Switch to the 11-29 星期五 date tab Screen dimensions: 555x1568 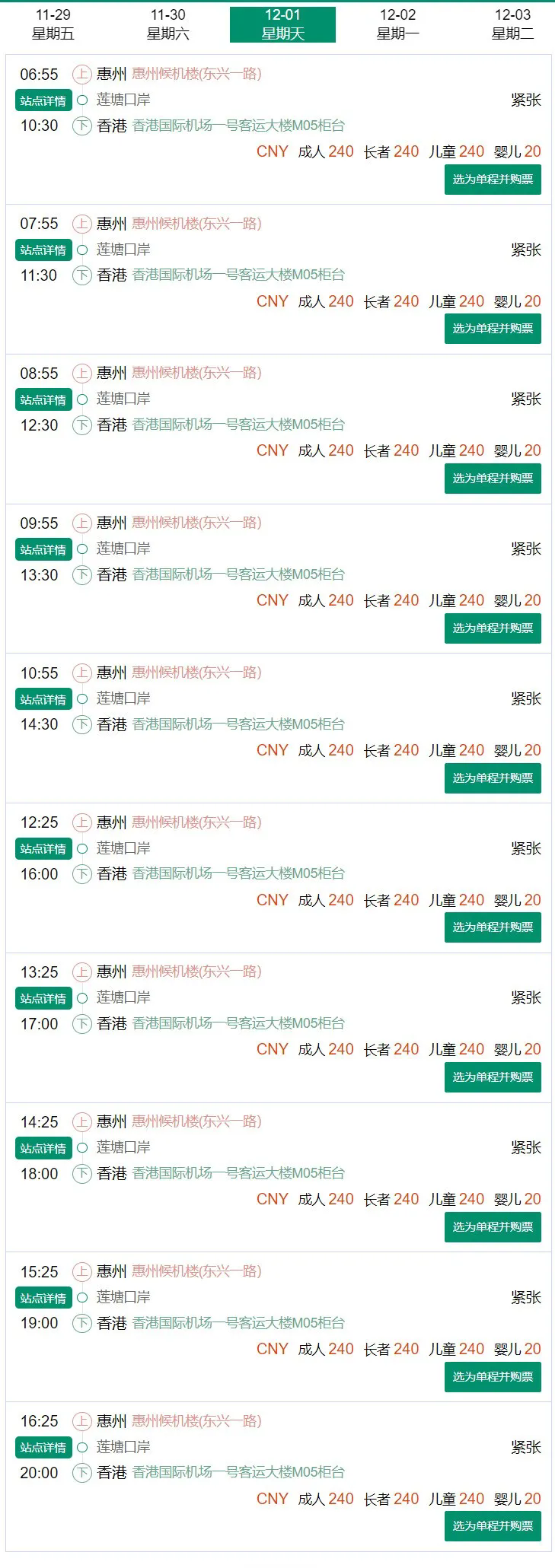point(53,24)
